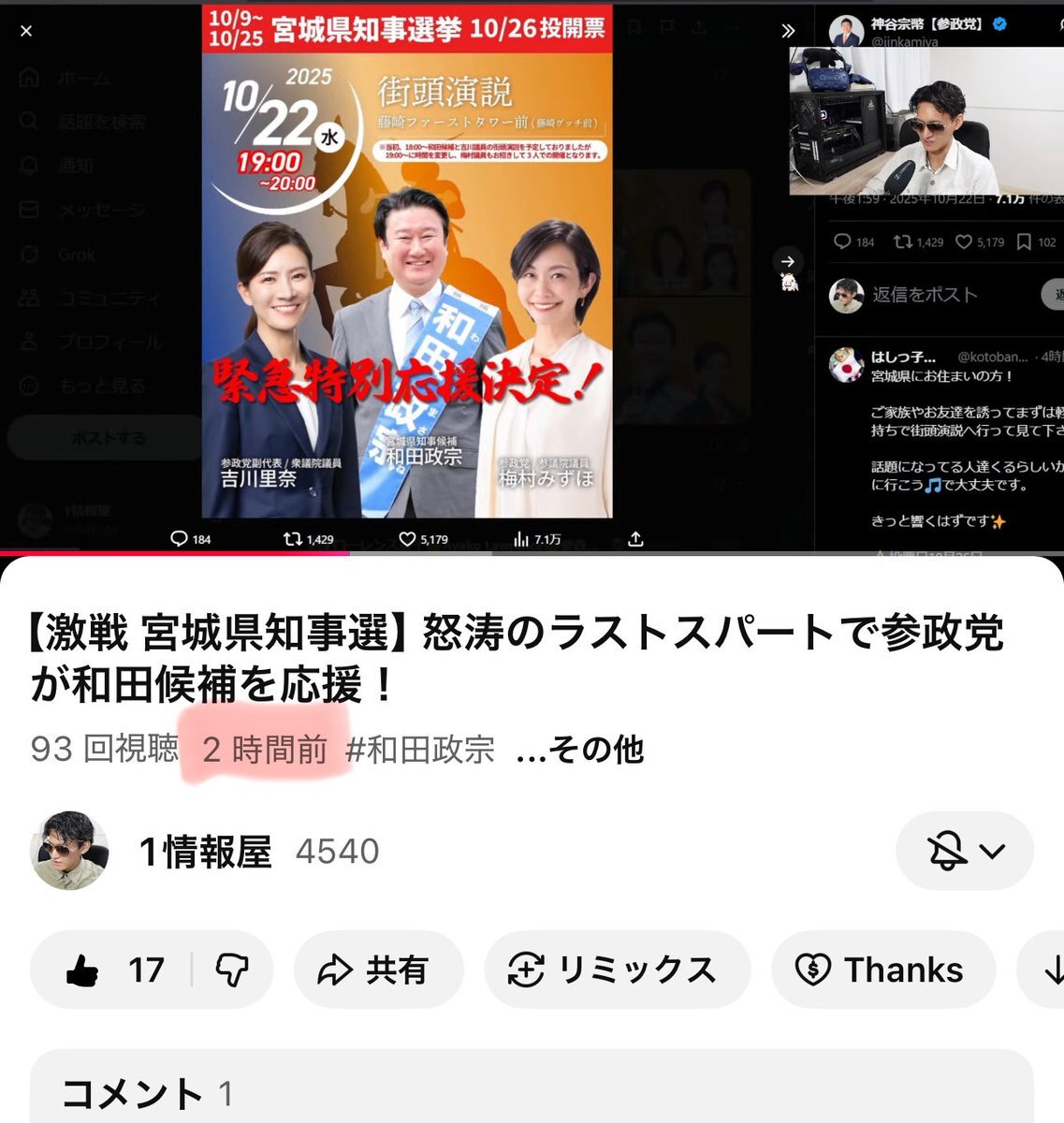
Task: Open the notification bell dropdown
Action: point(965,851)
